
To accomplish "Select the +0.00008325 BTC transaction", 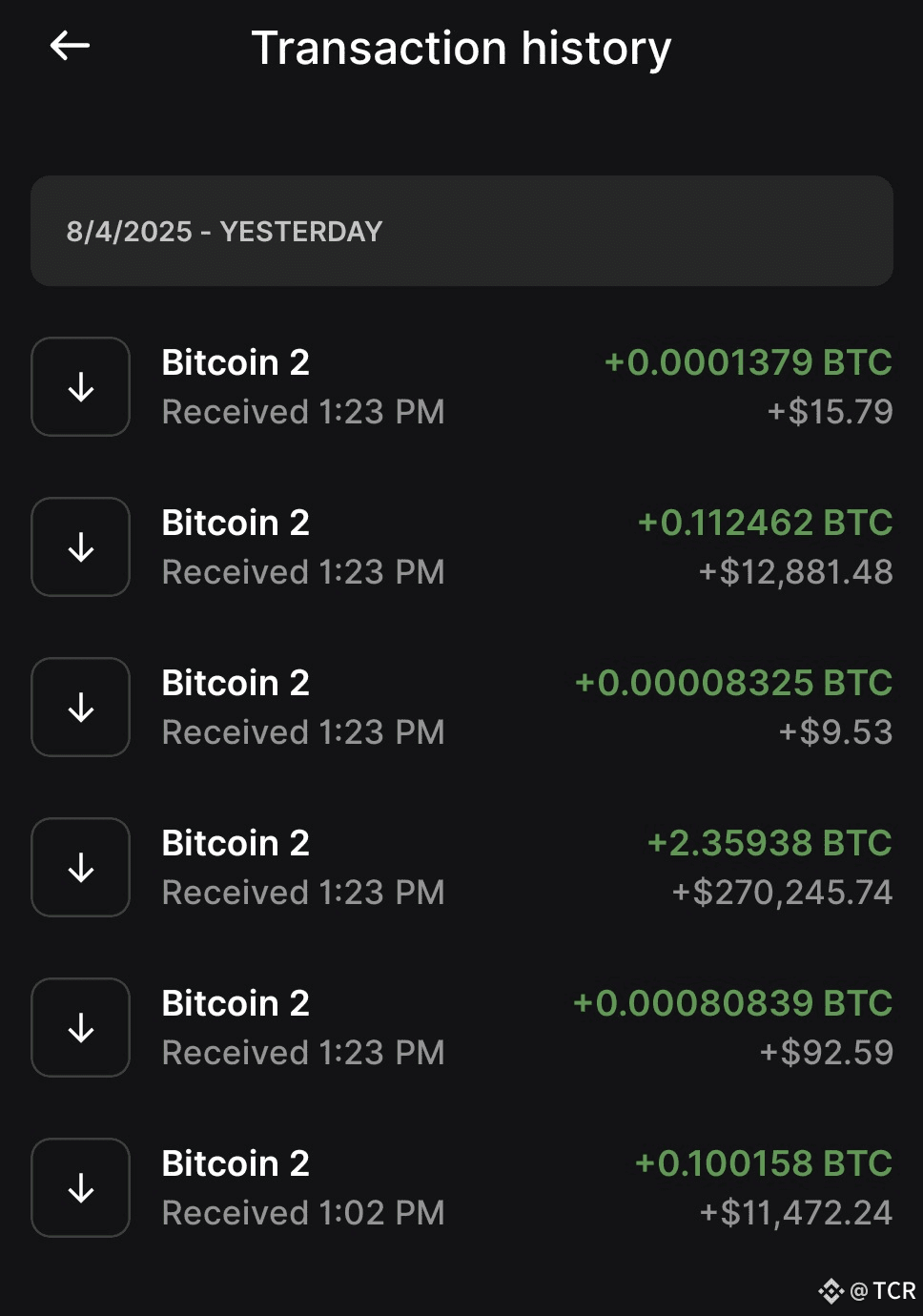I will (461, 708).
